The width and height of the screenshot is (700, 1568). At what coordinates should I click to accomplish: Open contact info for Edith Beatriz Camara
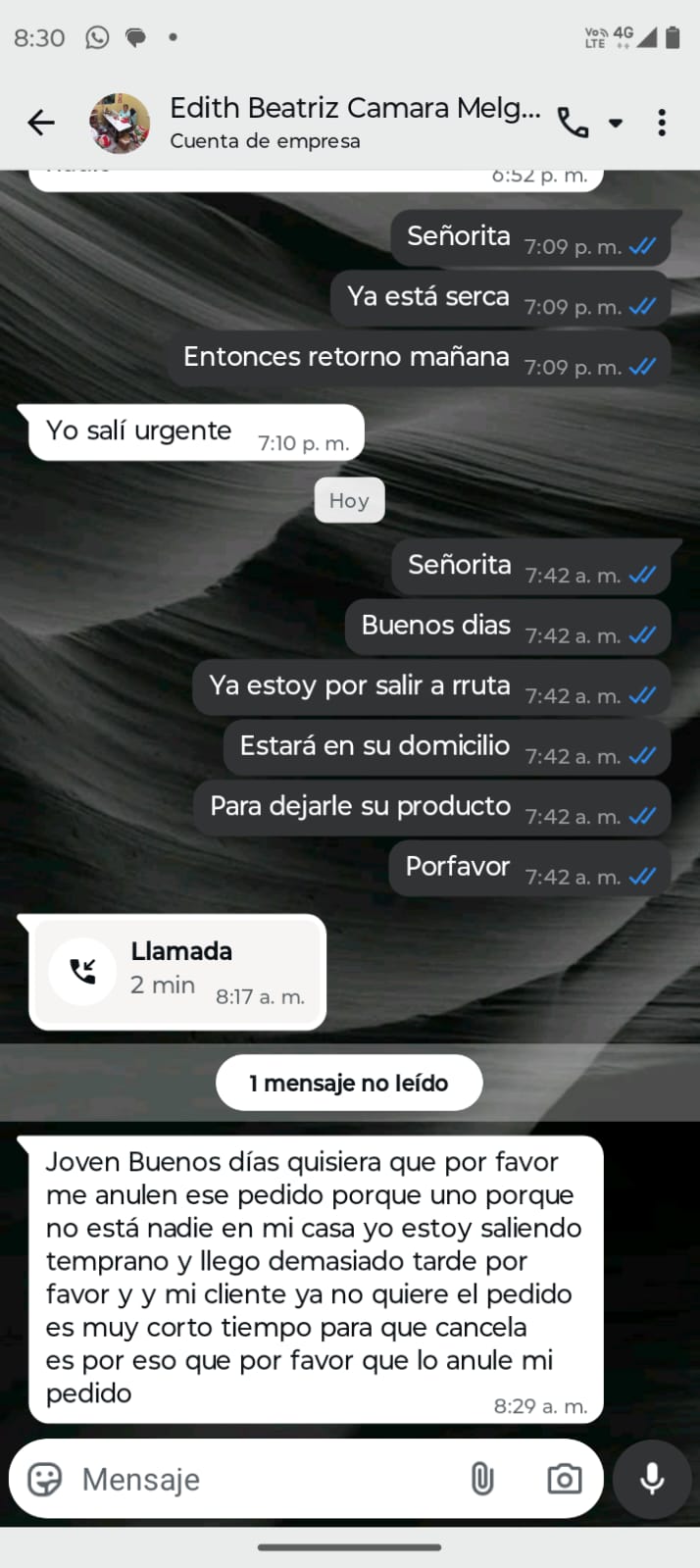[x=353, y=122]
